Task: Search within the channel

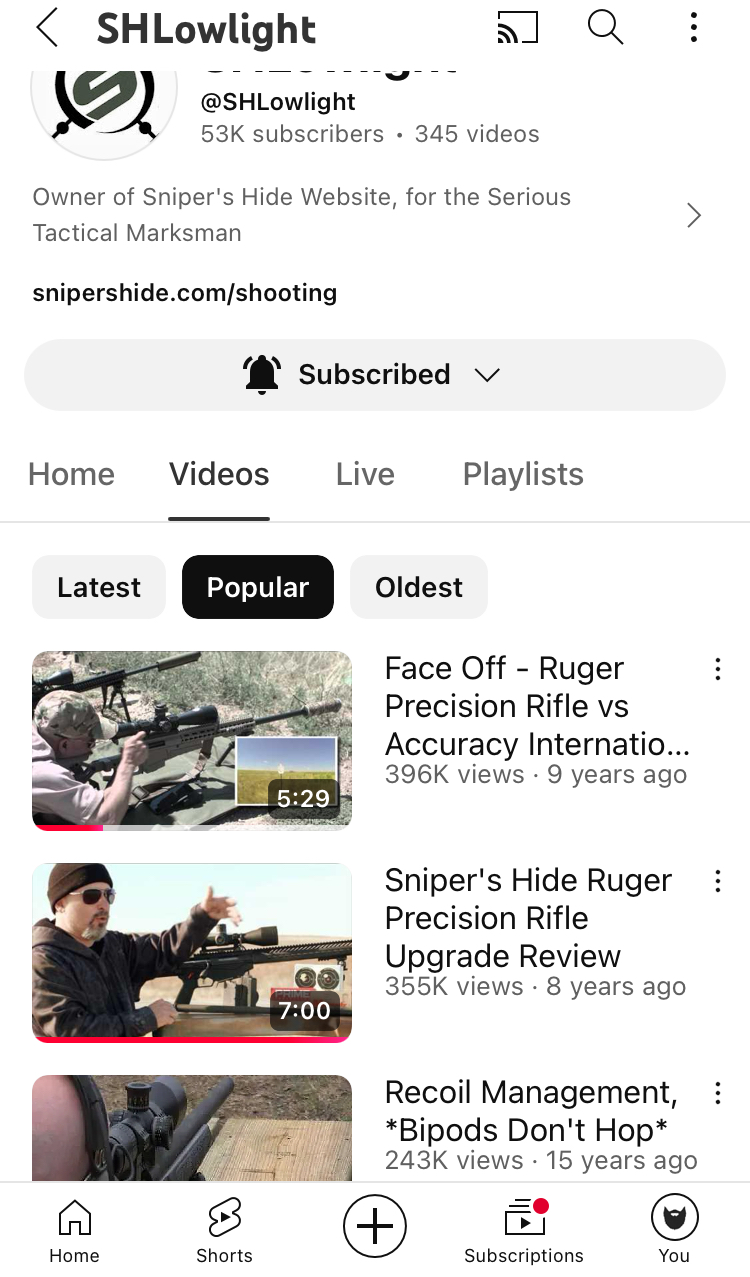Action: [605, 28]
